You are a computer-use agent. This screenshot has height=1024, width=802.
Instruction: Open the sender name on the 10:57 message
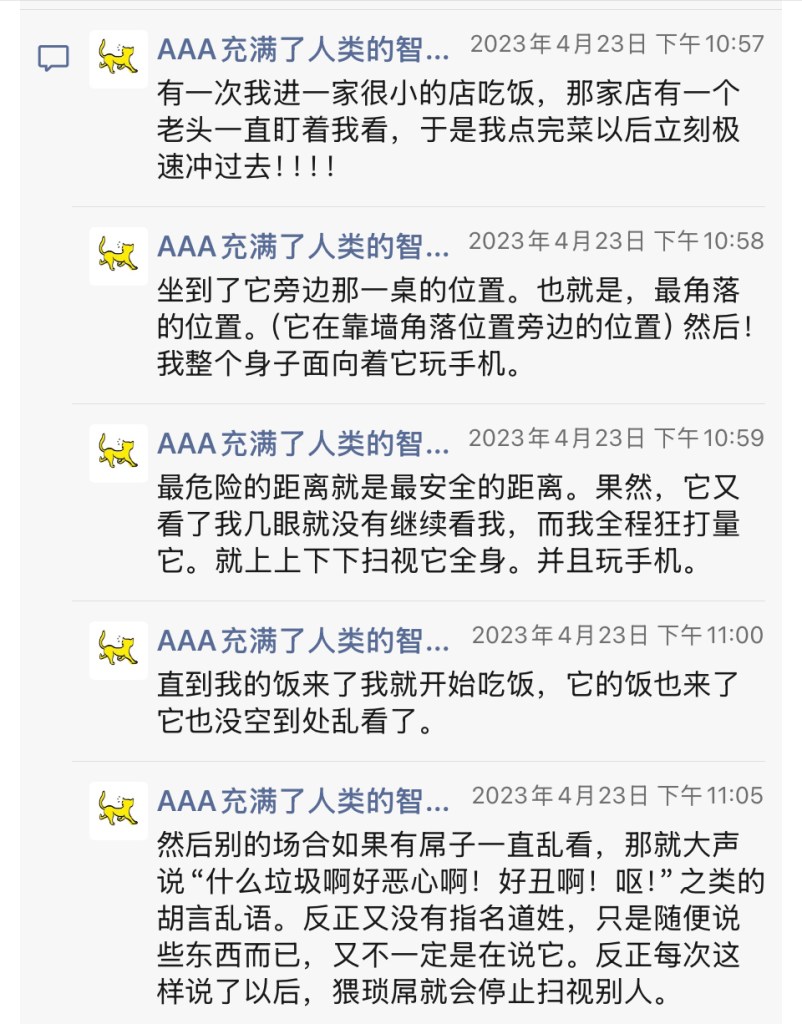coord(303,47)
